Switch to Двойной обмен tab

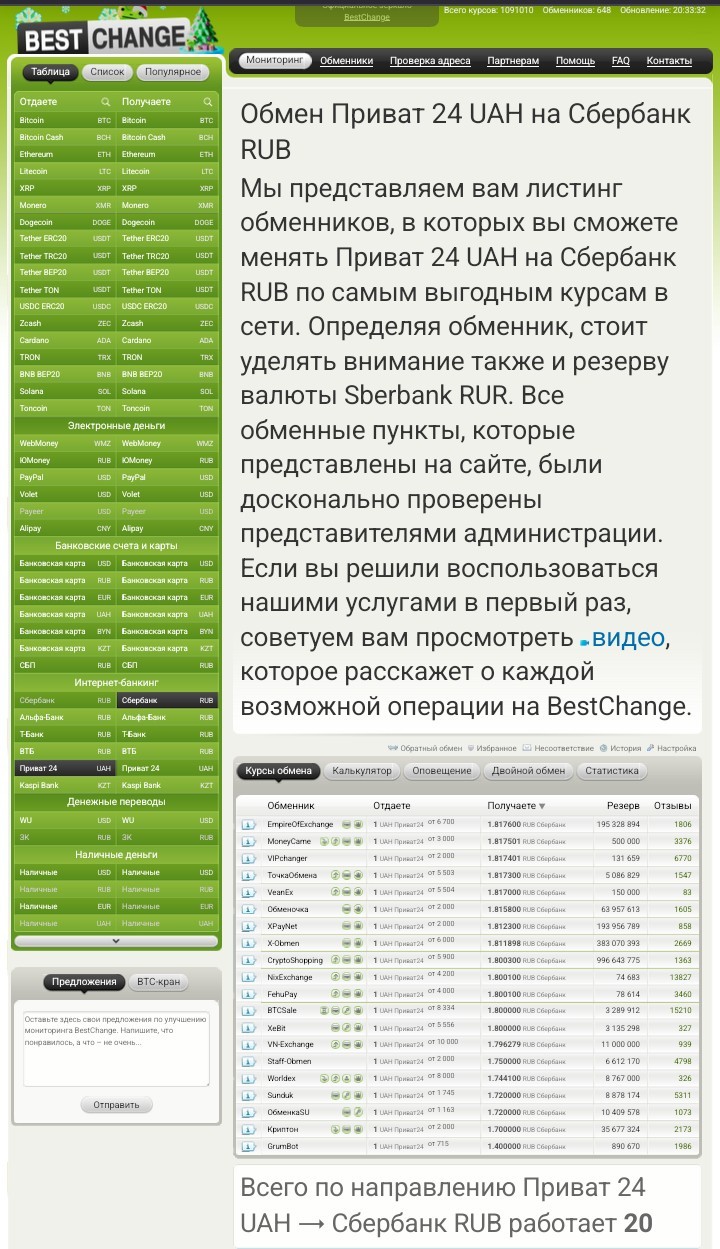tap(528, 771)
